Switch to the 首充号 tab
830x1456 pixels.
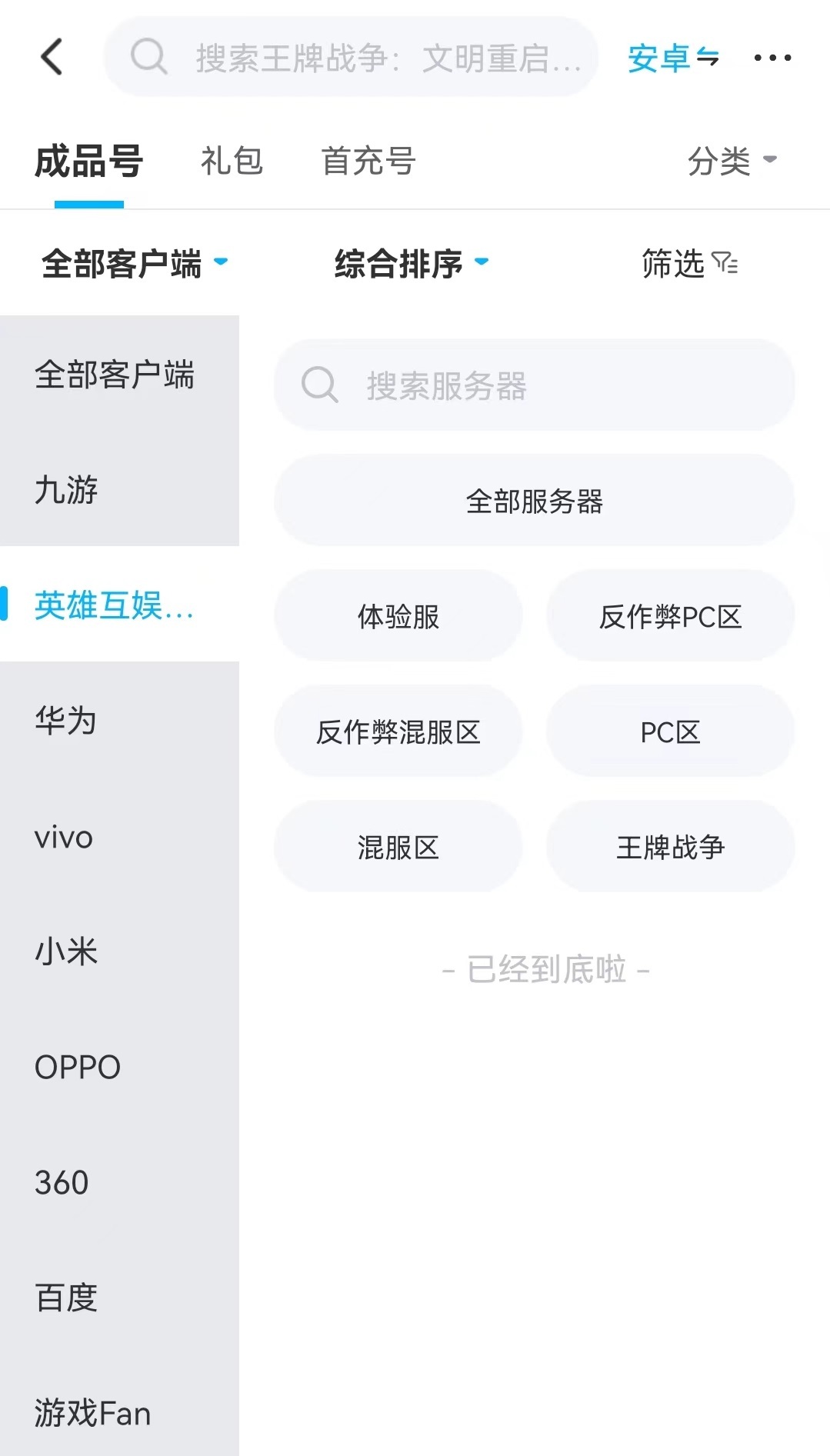[368, 161]
